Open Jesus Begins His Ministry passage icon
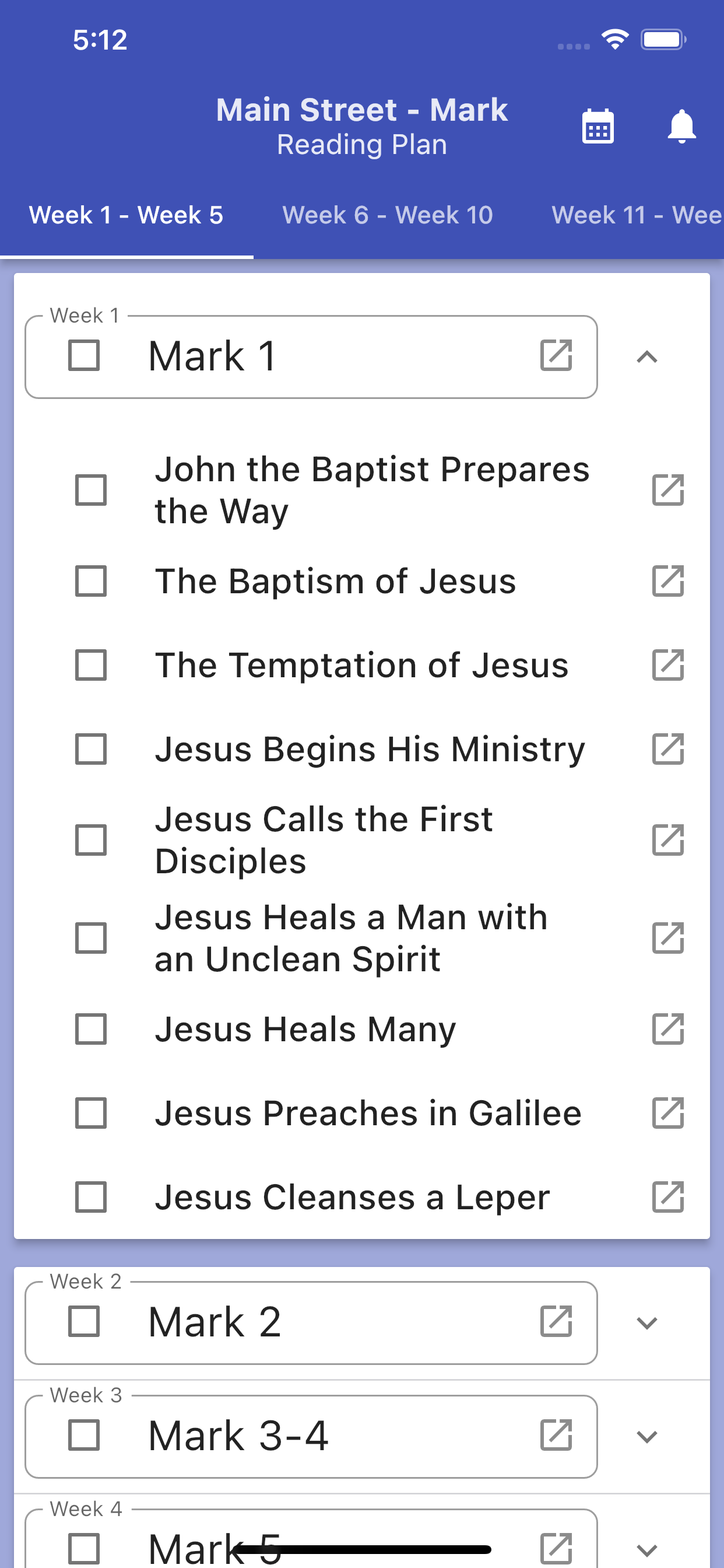Screen dimensions: 724x1568 (x=668, y=748)
